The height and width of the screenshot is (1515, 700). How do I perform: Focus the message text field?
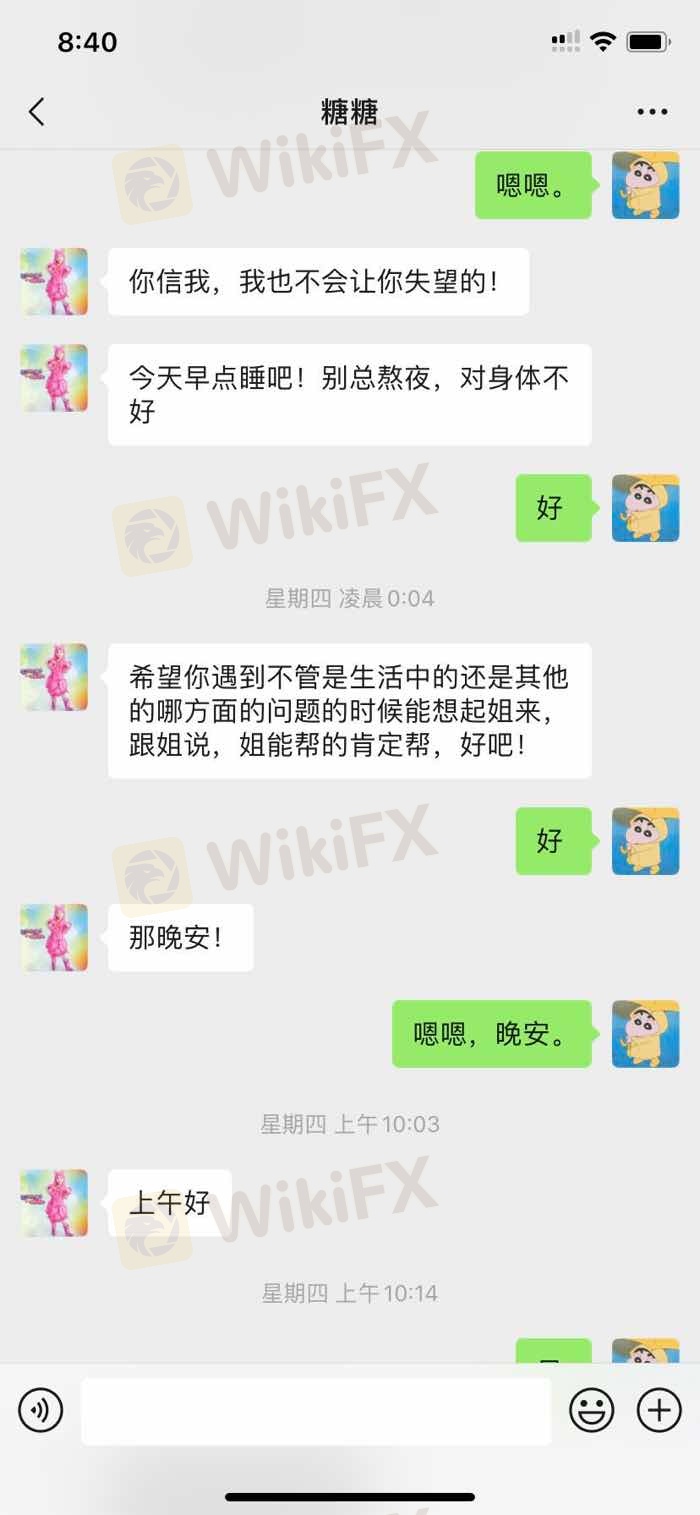coord(315,1411)
